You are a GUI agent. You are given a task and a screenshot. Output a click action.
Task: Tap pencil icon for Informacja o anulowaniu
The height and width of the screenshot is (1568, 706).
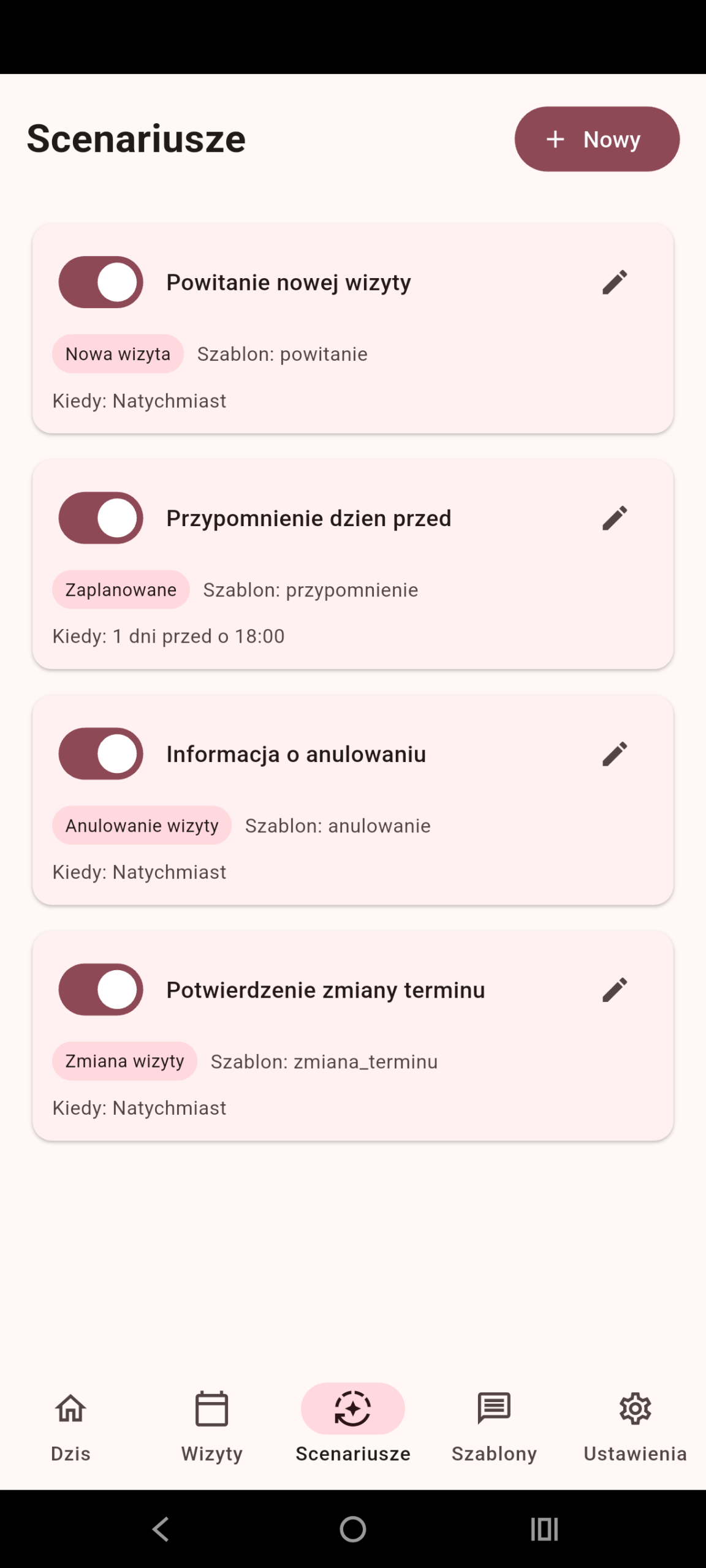[615, 754]
